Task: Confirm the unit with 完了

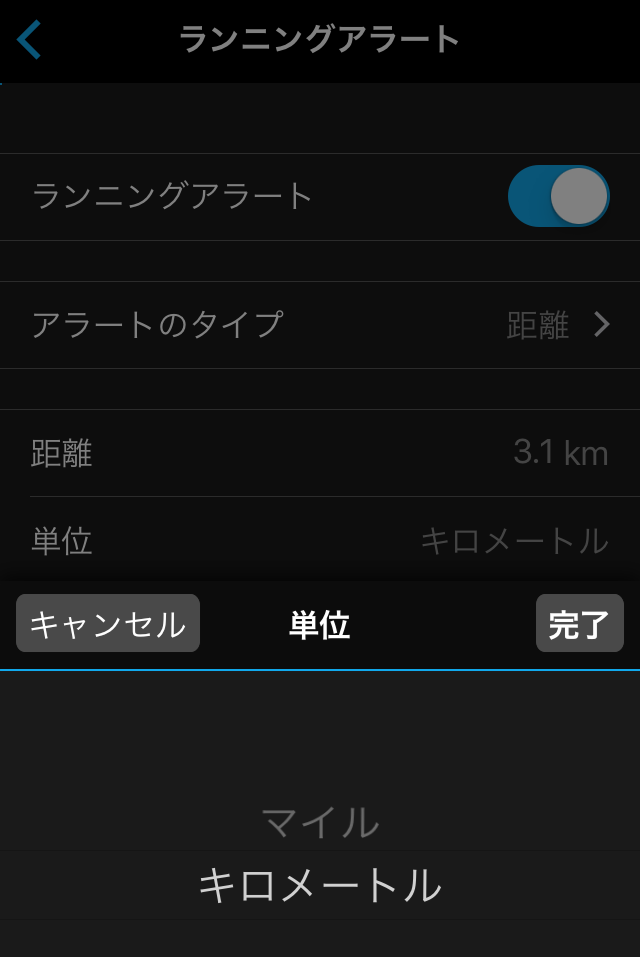Action: point(579,624)
